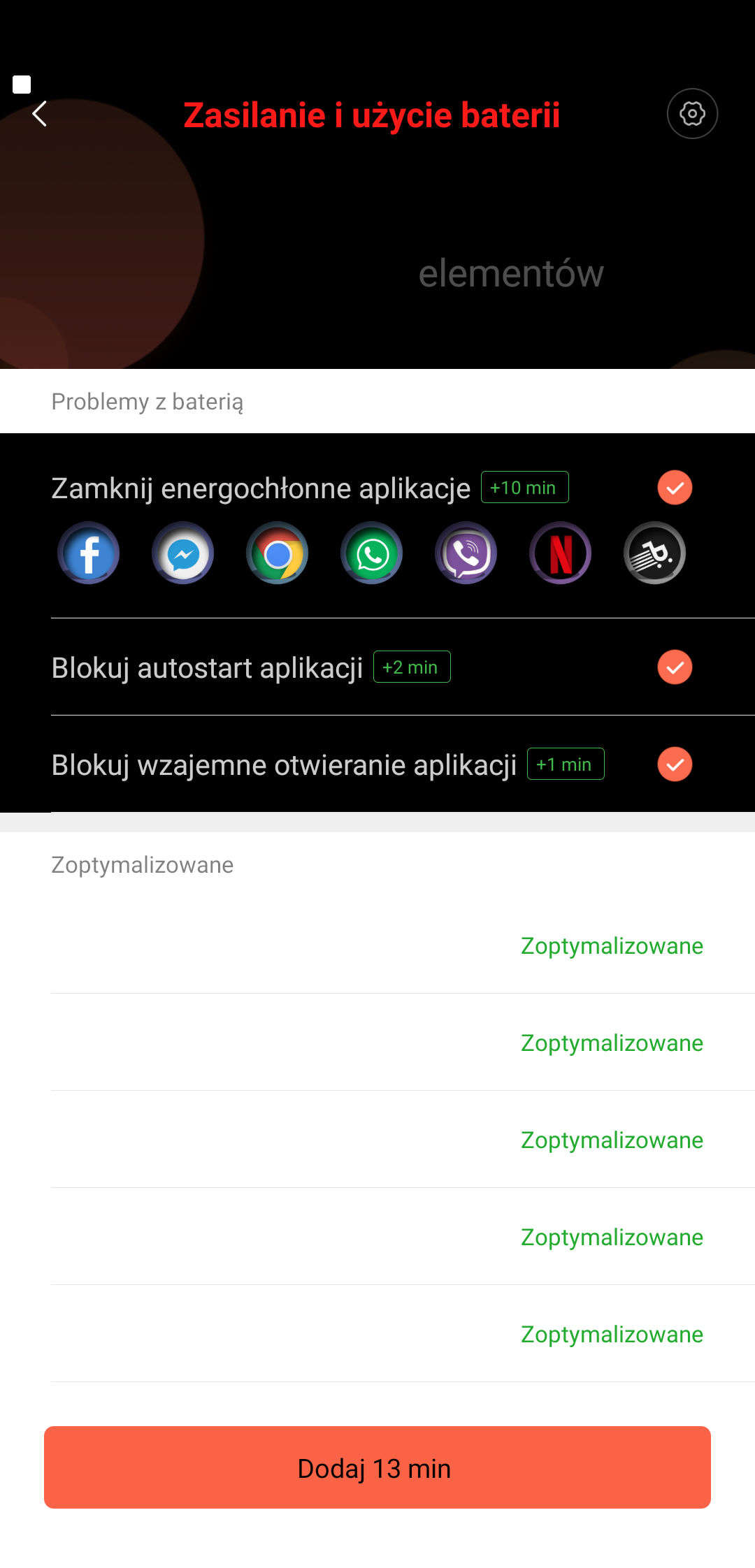755x1568 pixels.
Task: Tap the Dodaj 13 min button
Action: pyautogui.click(x=377, y=1467)
